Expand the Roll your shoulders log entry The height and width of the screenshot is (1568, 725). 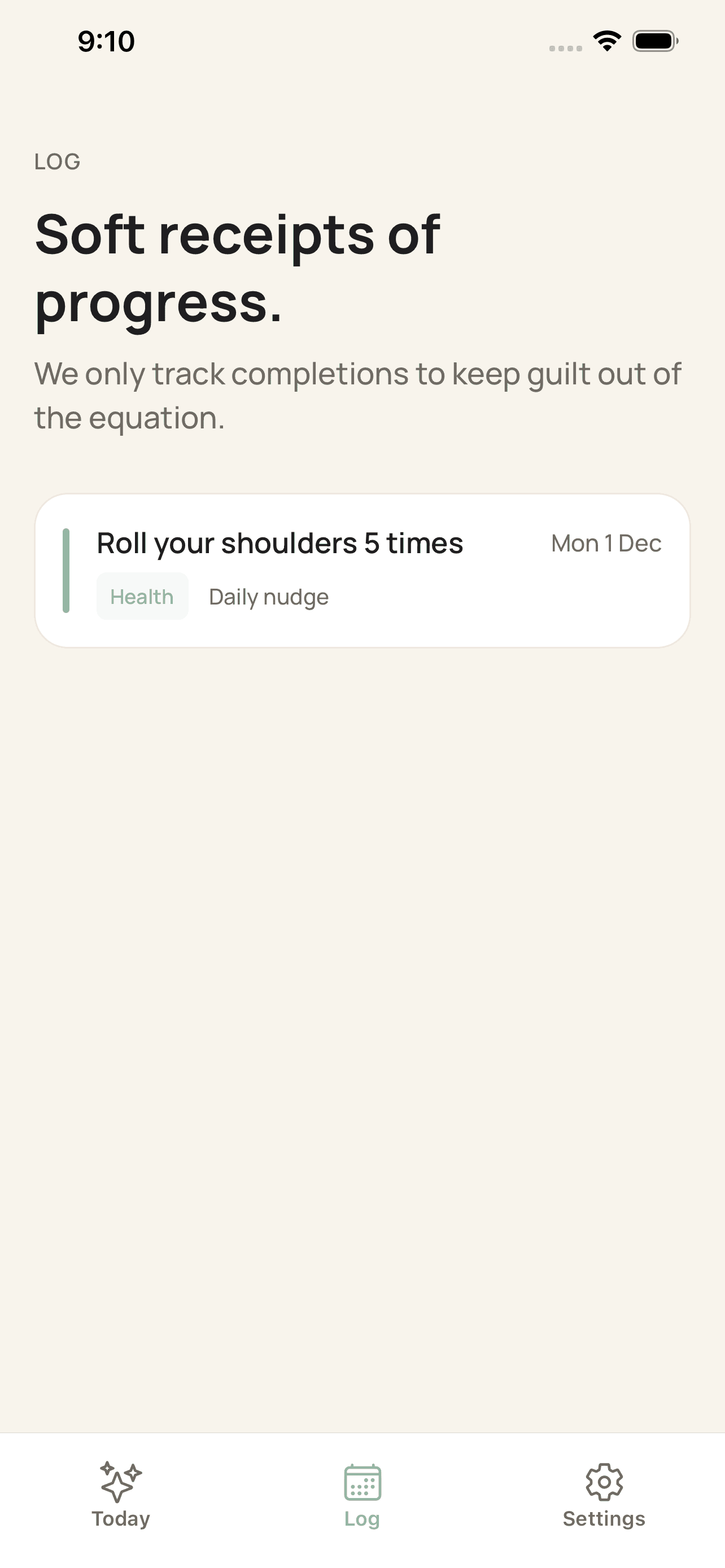280,542
